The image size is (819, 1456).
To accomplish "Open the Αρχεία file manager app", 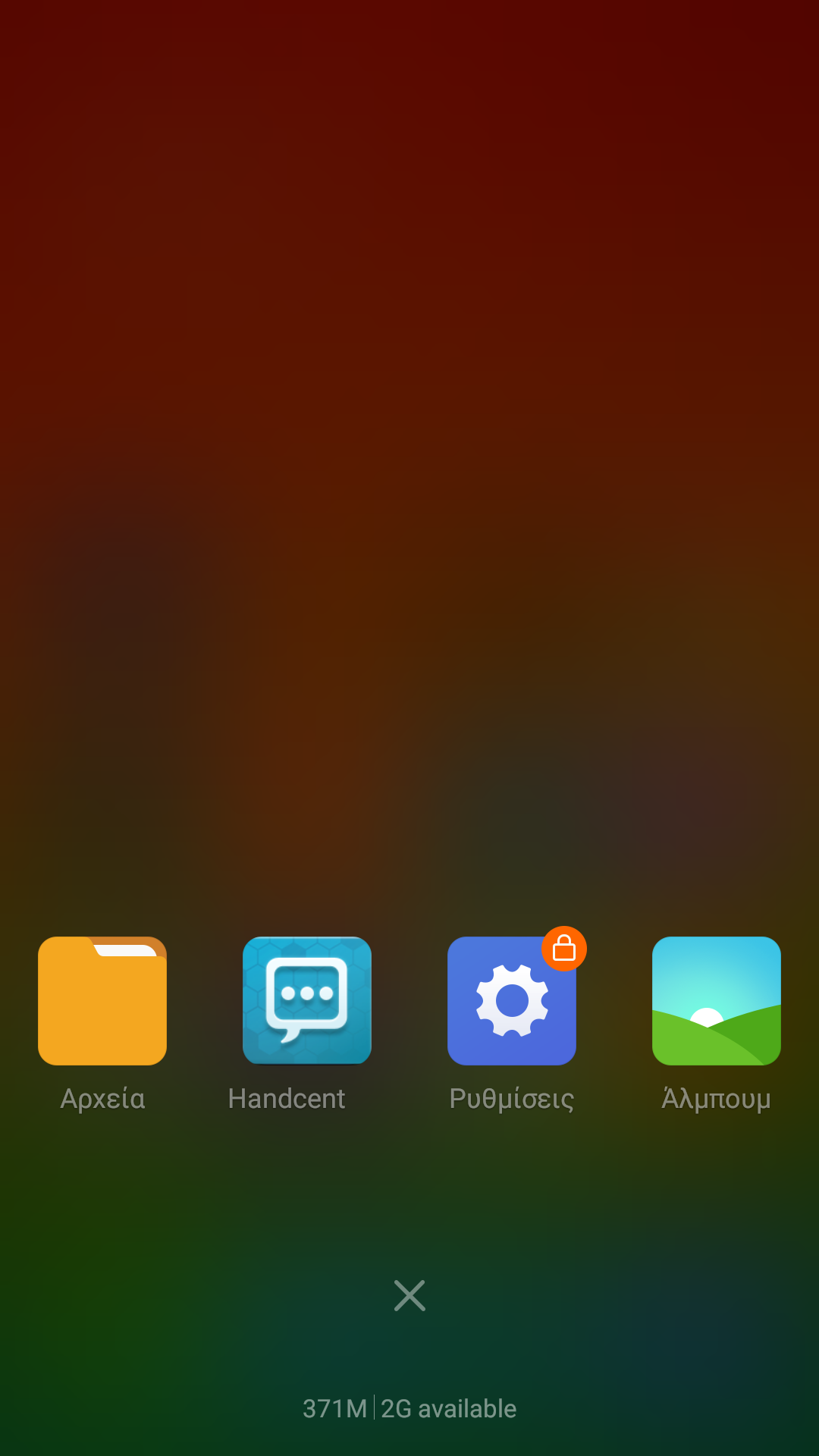I will (x=102, y=1001).
